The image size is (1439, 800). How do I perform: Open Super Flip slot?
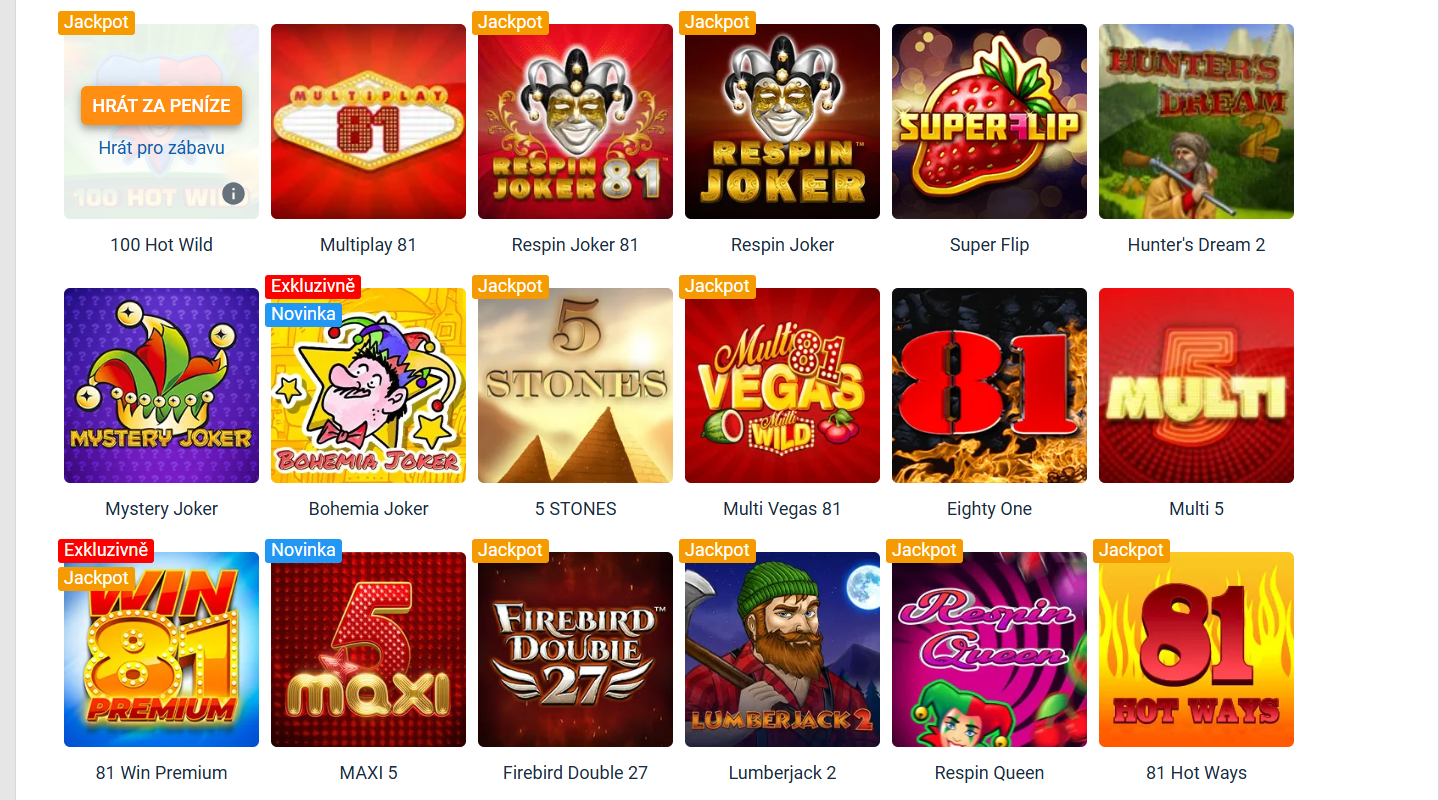coord(989,122)
